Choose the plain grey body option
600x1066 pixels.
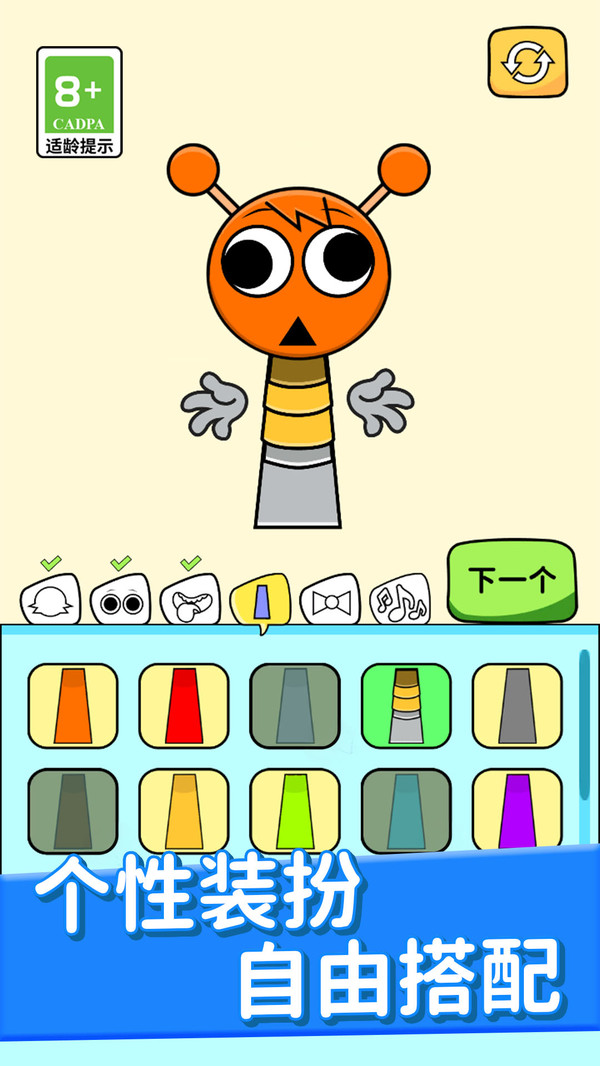click(x=517, y=705)
